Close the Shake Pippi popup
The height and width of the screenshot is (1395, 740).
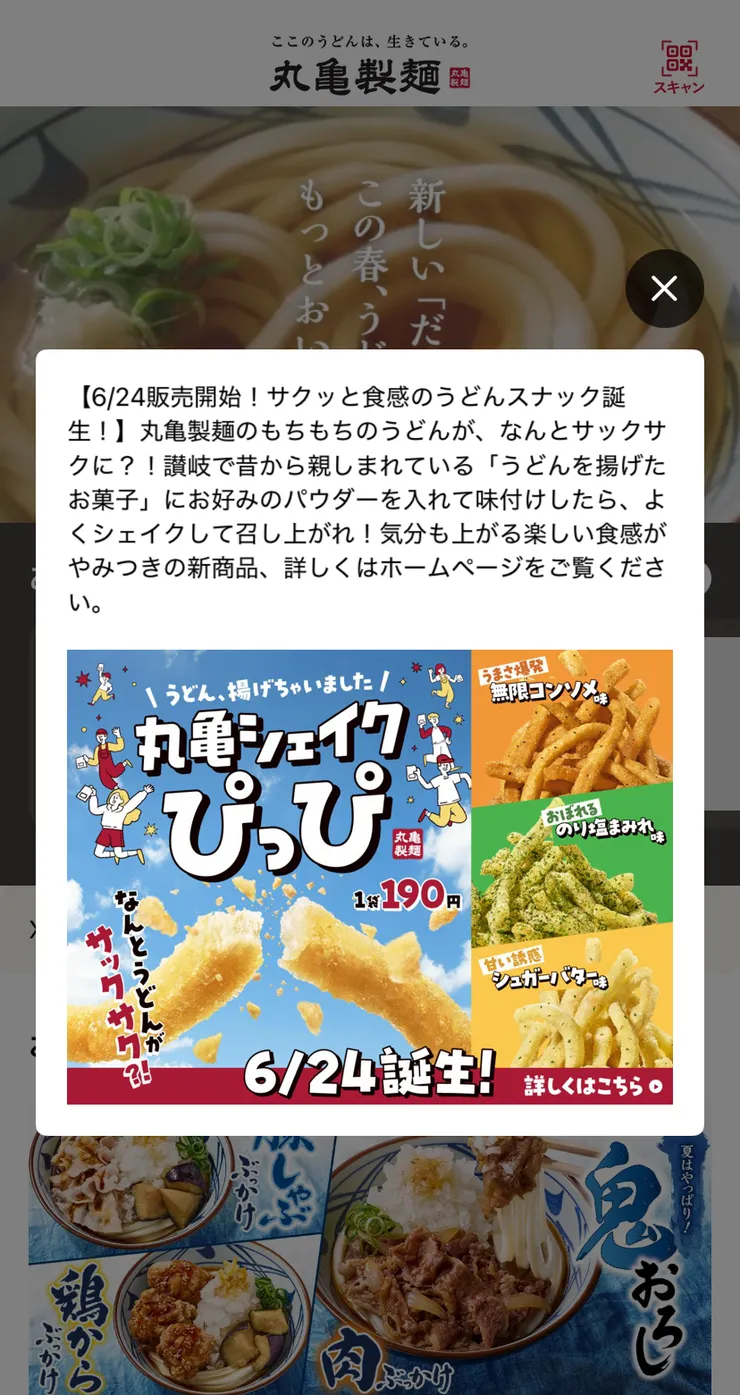pos(664,288)
